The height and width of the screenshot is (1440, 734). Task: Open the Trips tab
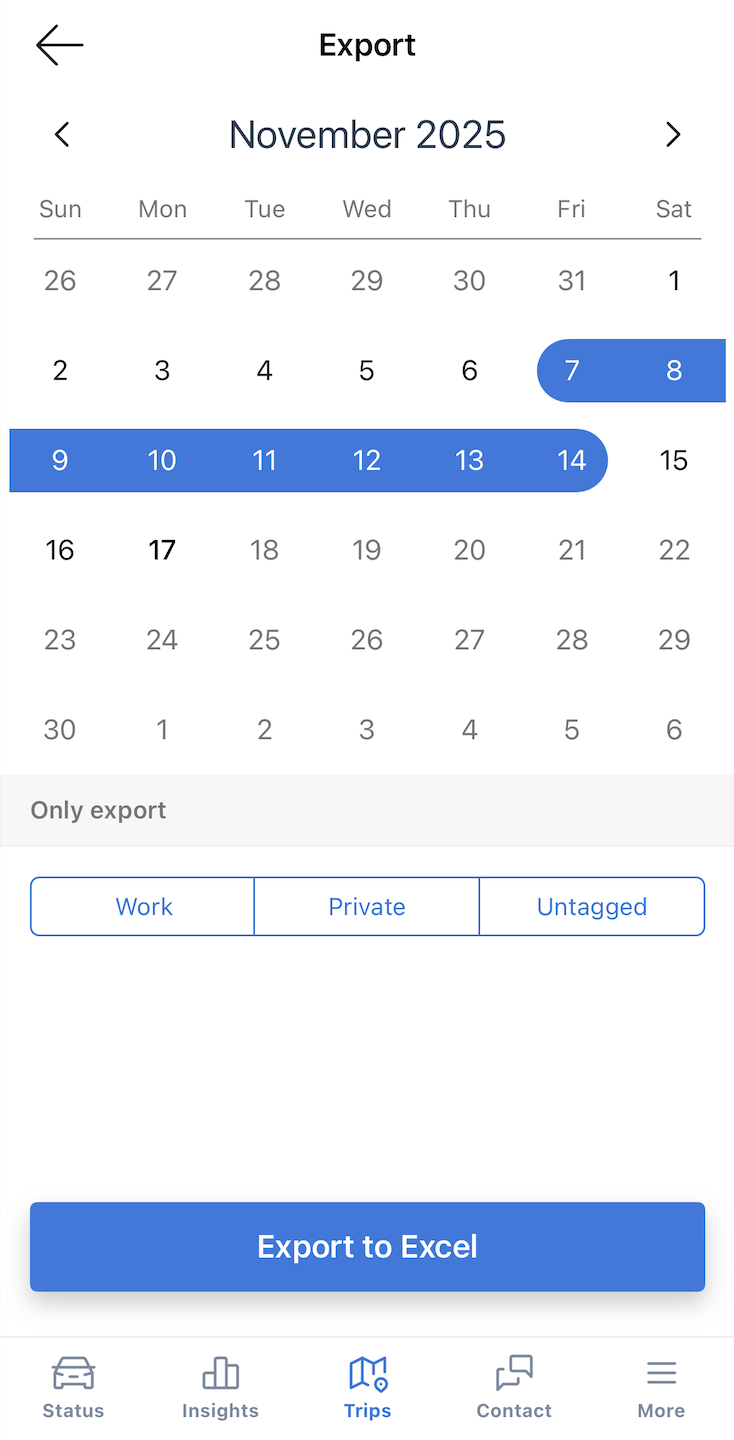click(367, 1387)
